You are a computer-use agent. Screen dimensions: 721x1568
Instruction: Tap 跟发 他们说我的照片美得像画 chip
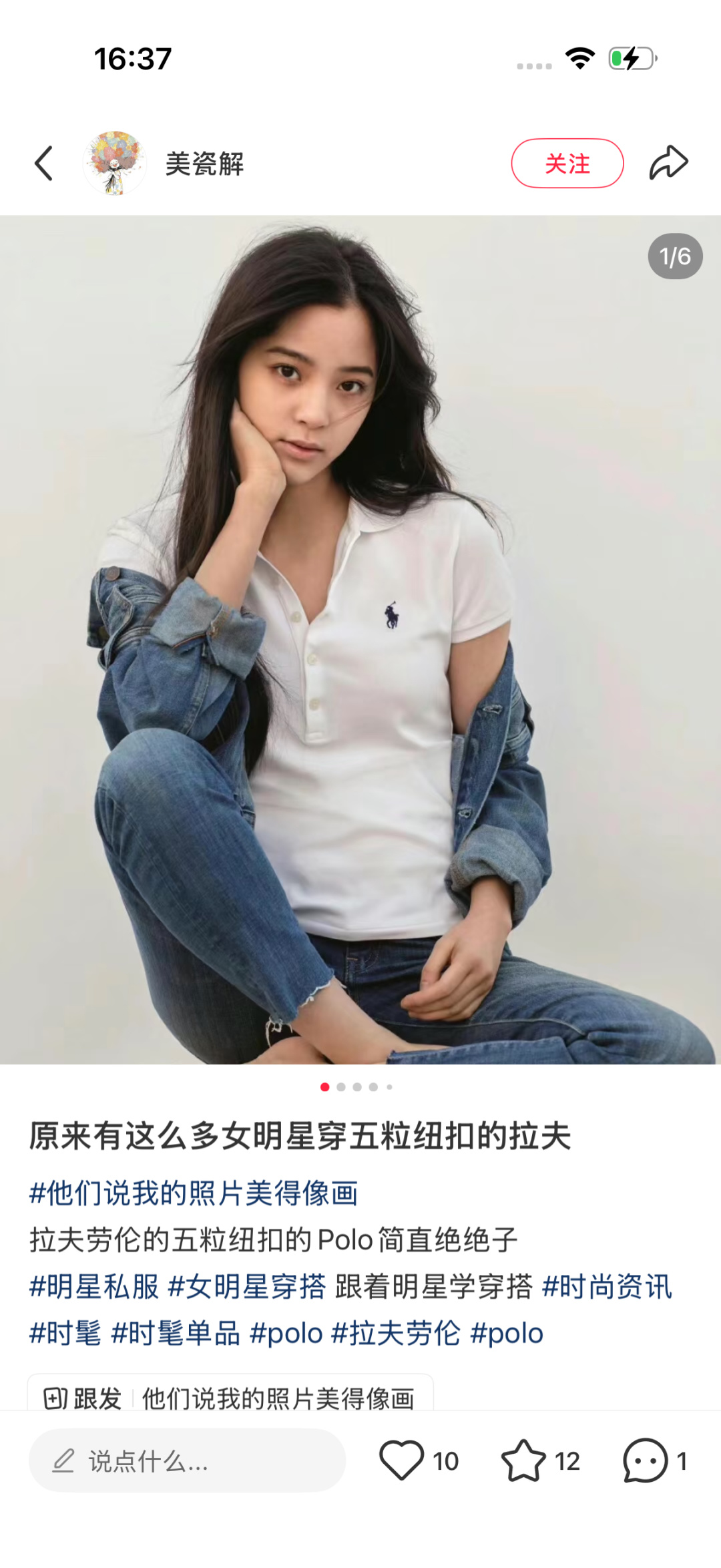pyautogui.click(x=230, y=1396)
